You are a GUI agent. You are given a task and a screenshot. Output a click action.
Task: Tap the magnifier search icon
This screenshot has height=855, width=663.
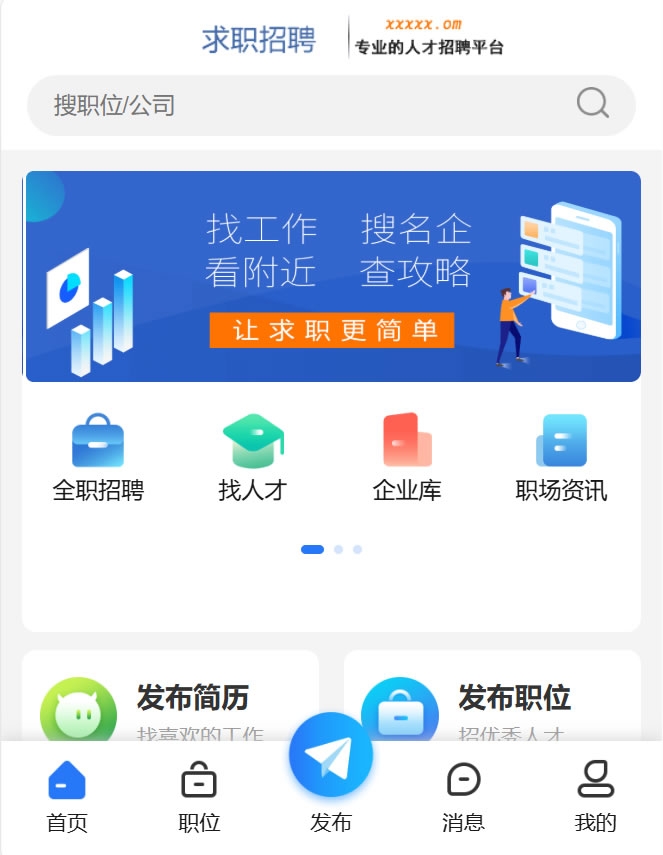pos(593,103)
